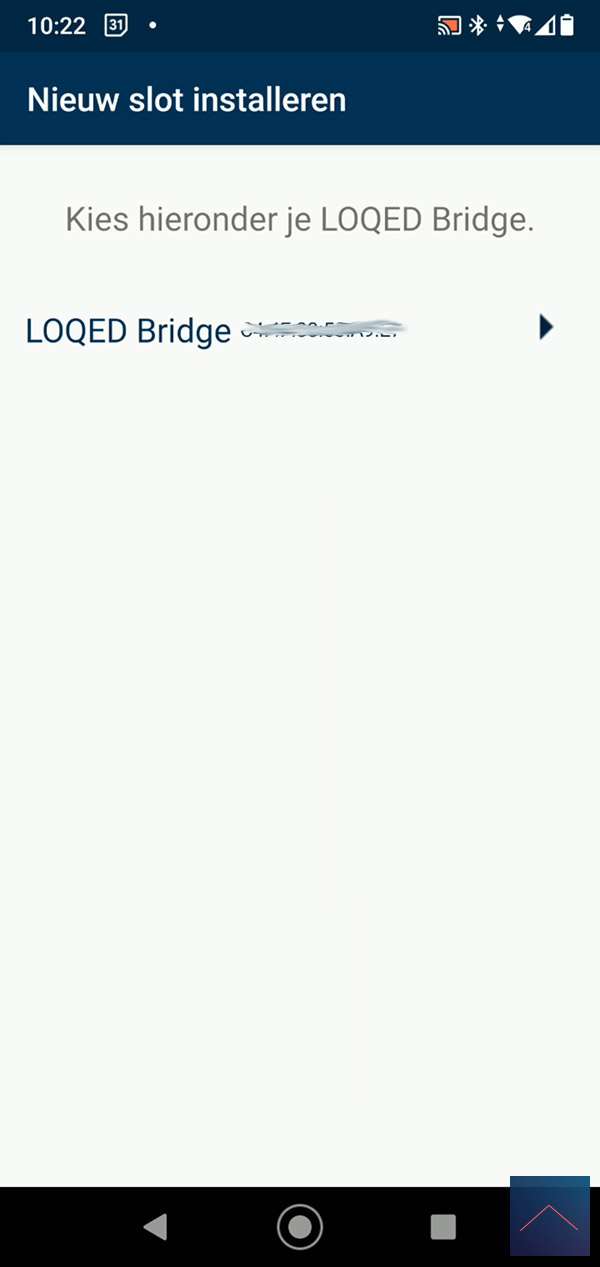Tap the system home button
This screenshot has width=600, height=1267.
click(x=299, y=1227)
